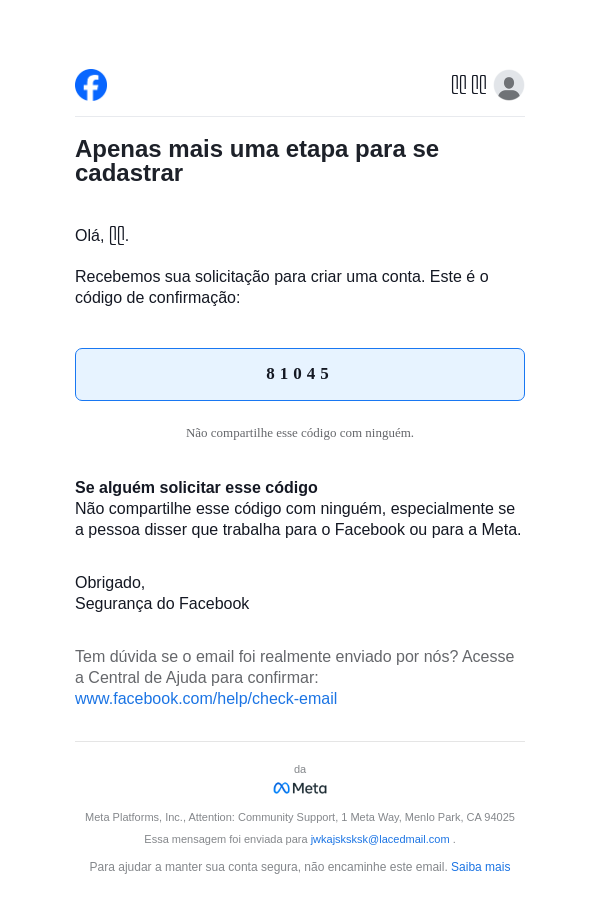Tap the jwkajsksksk@lacedmail.com email address
Viewport: 600px width, 916px height.
click(380, 840)
